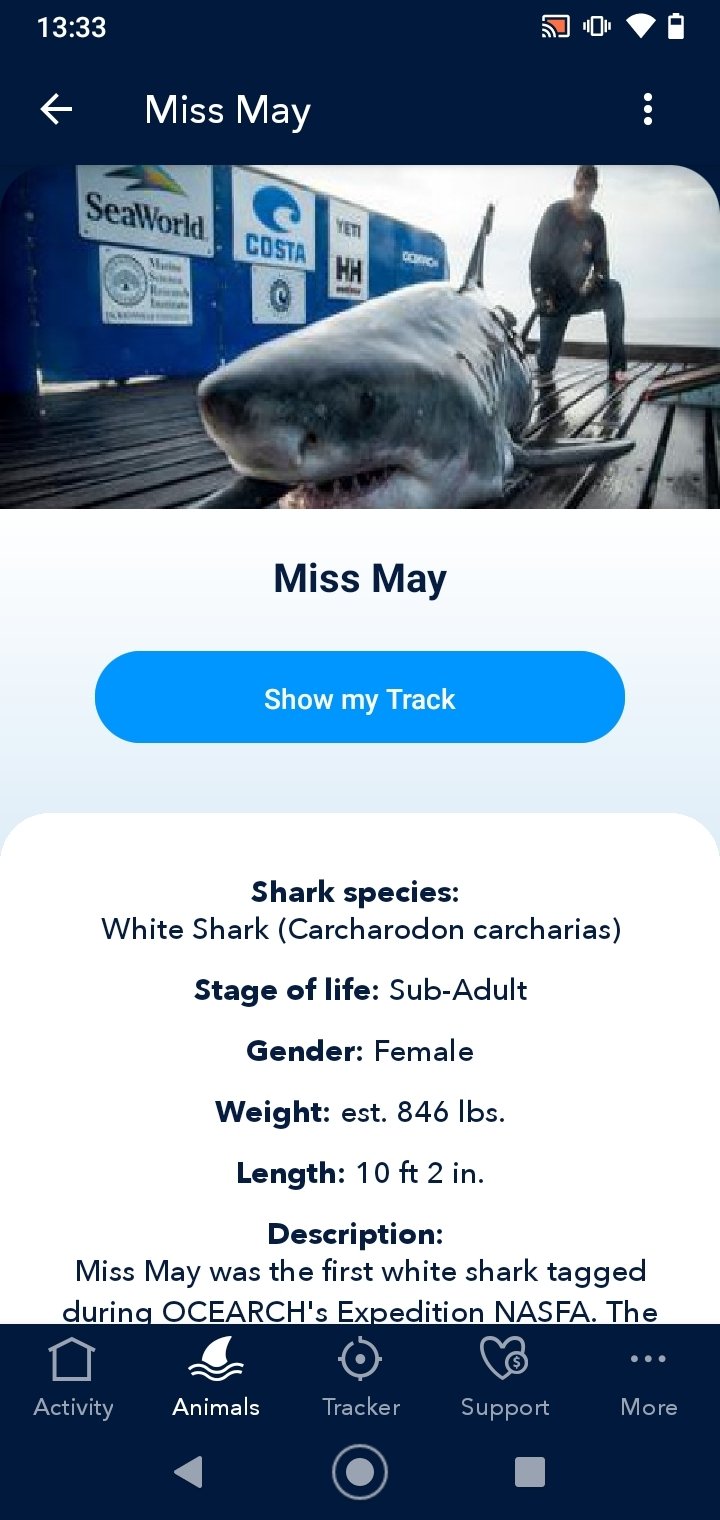Image resolution: width=720 pixels, height=1520 pixels.
Task: Go to the Support tab
Action: (505, 1379)
